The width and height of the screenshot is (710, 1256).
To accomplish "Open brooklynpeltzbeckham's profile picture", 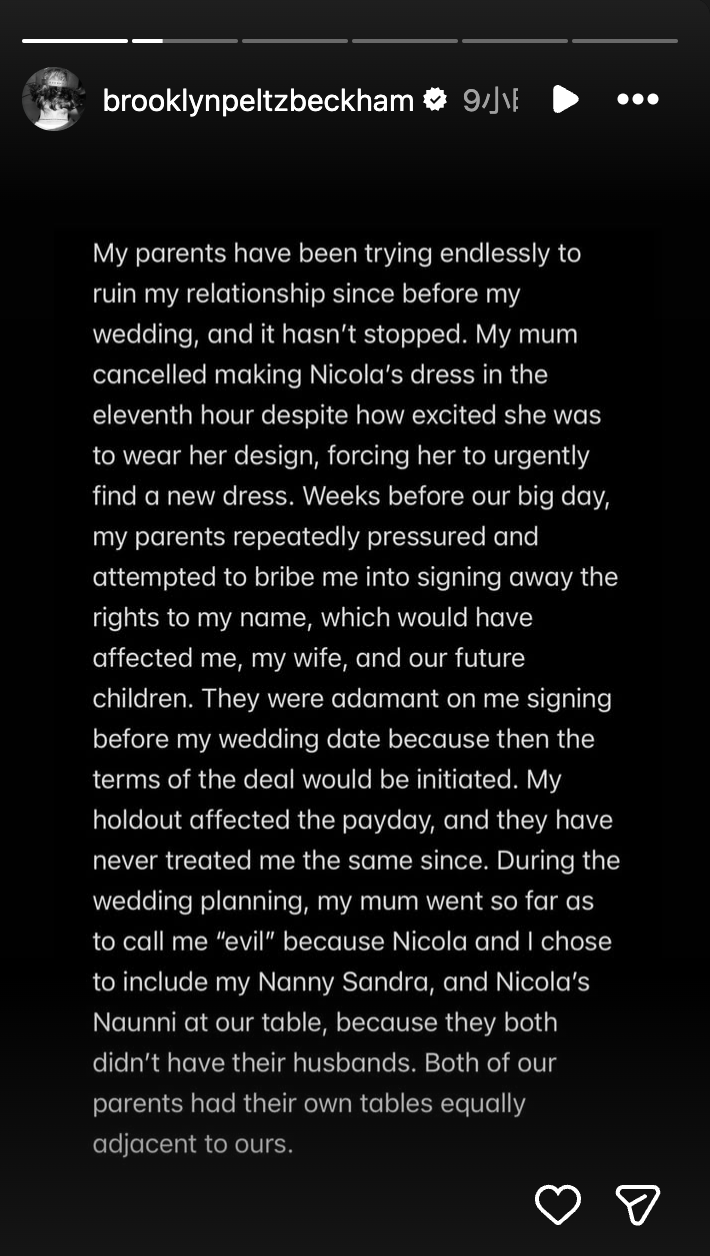I will click(54, 99).
